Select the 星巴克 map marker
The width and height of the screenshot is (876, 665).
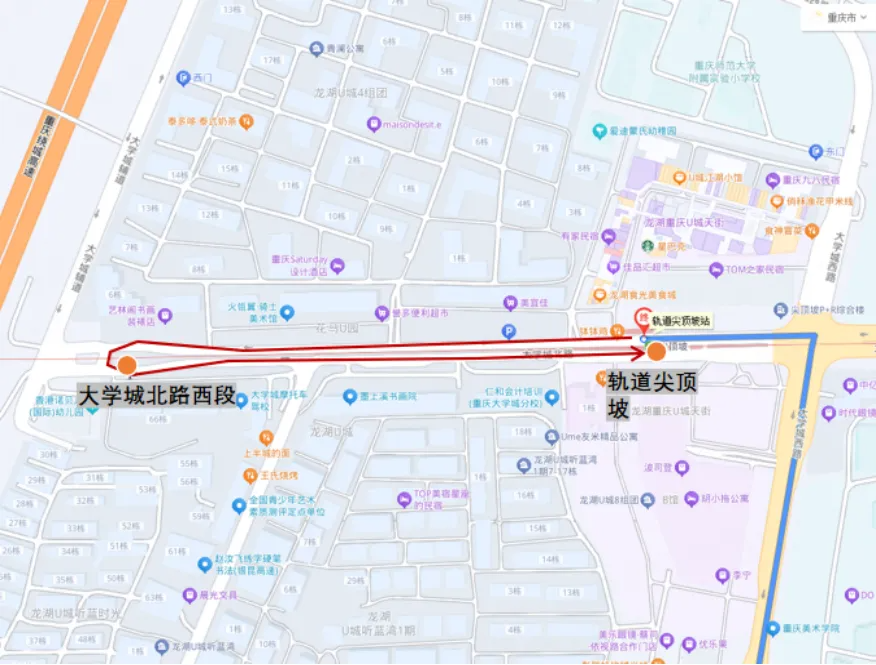647,243
